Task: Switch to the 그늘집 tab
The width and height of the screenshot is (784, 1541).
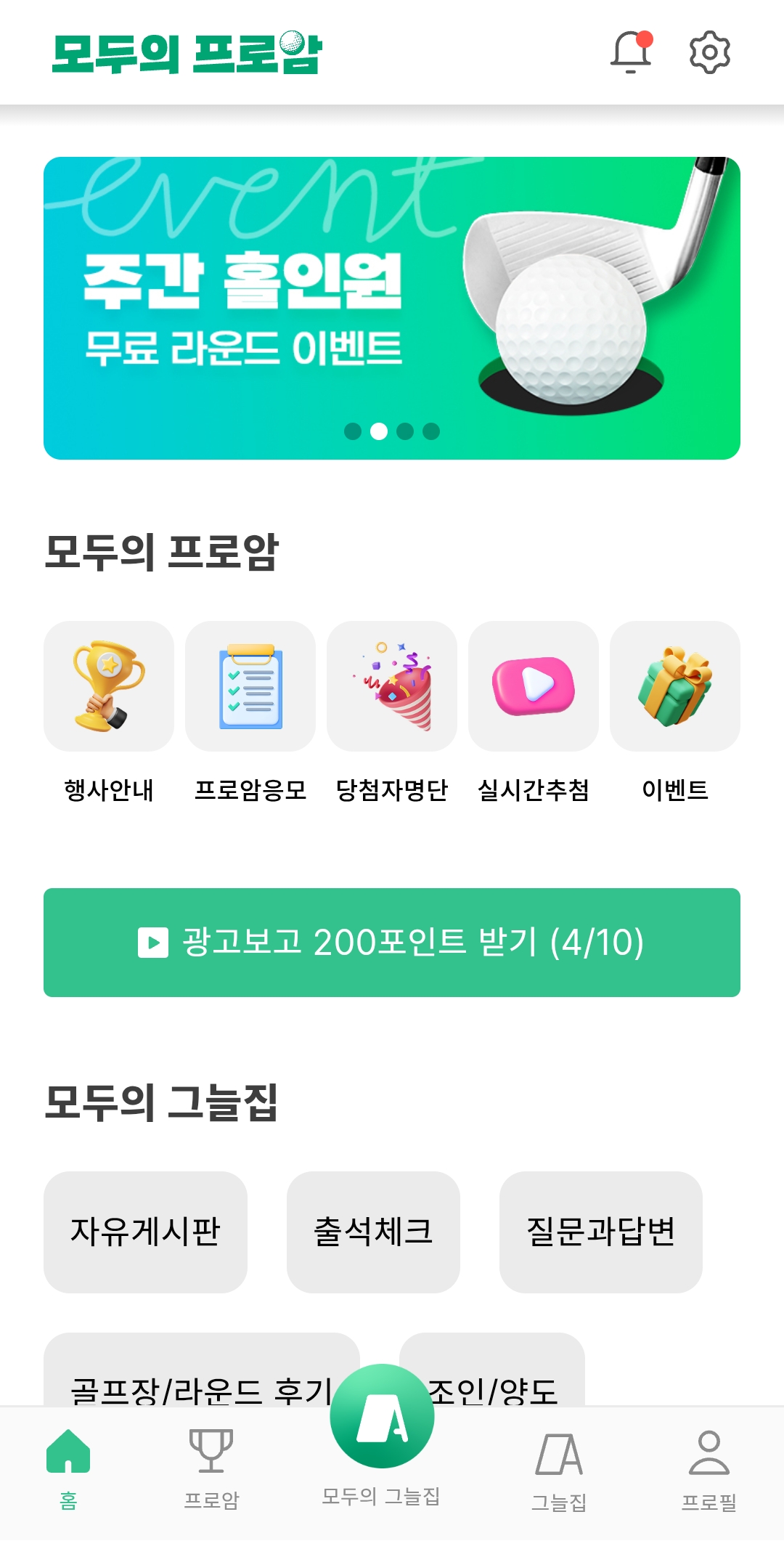Action: (x=559, y=1467)
